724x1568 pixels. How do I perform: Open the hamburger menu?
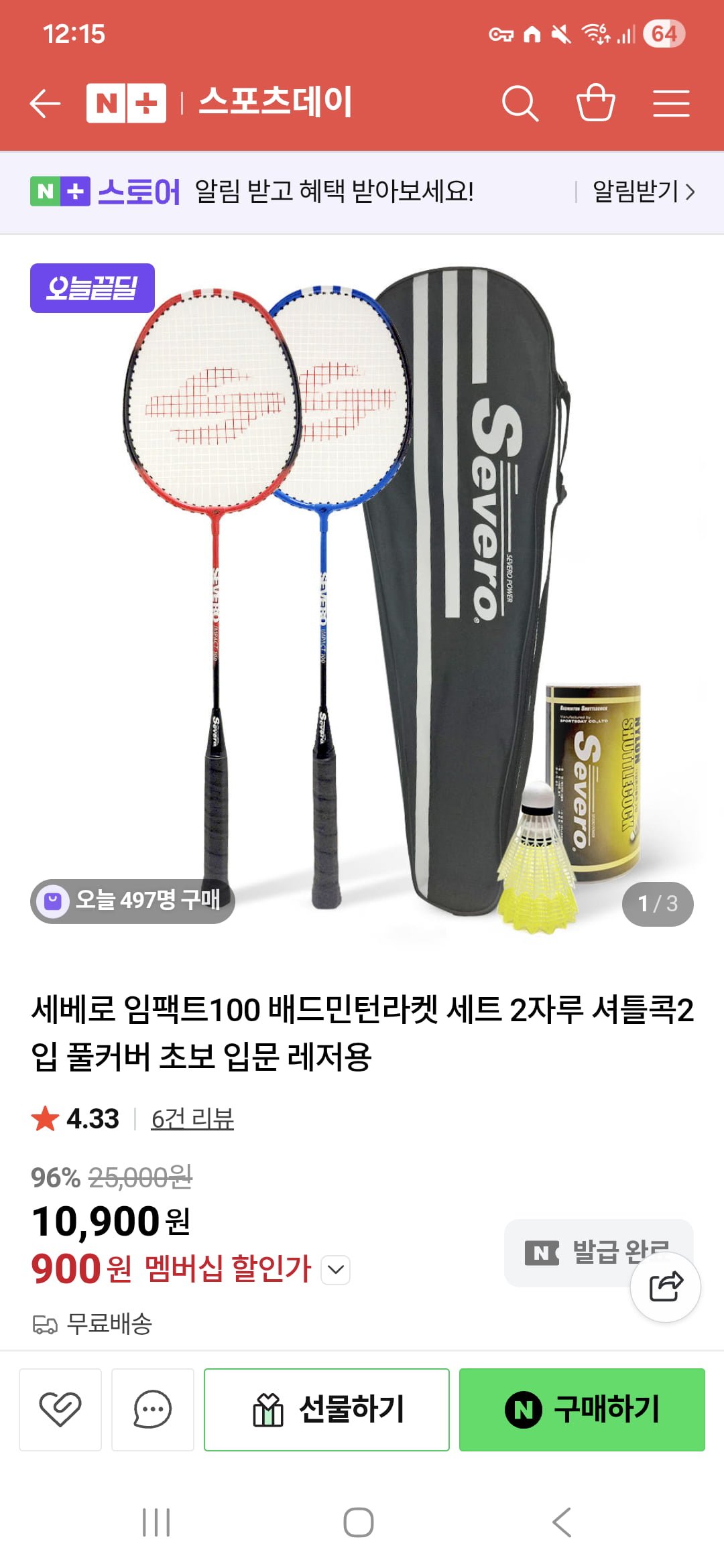click(671, 103)
